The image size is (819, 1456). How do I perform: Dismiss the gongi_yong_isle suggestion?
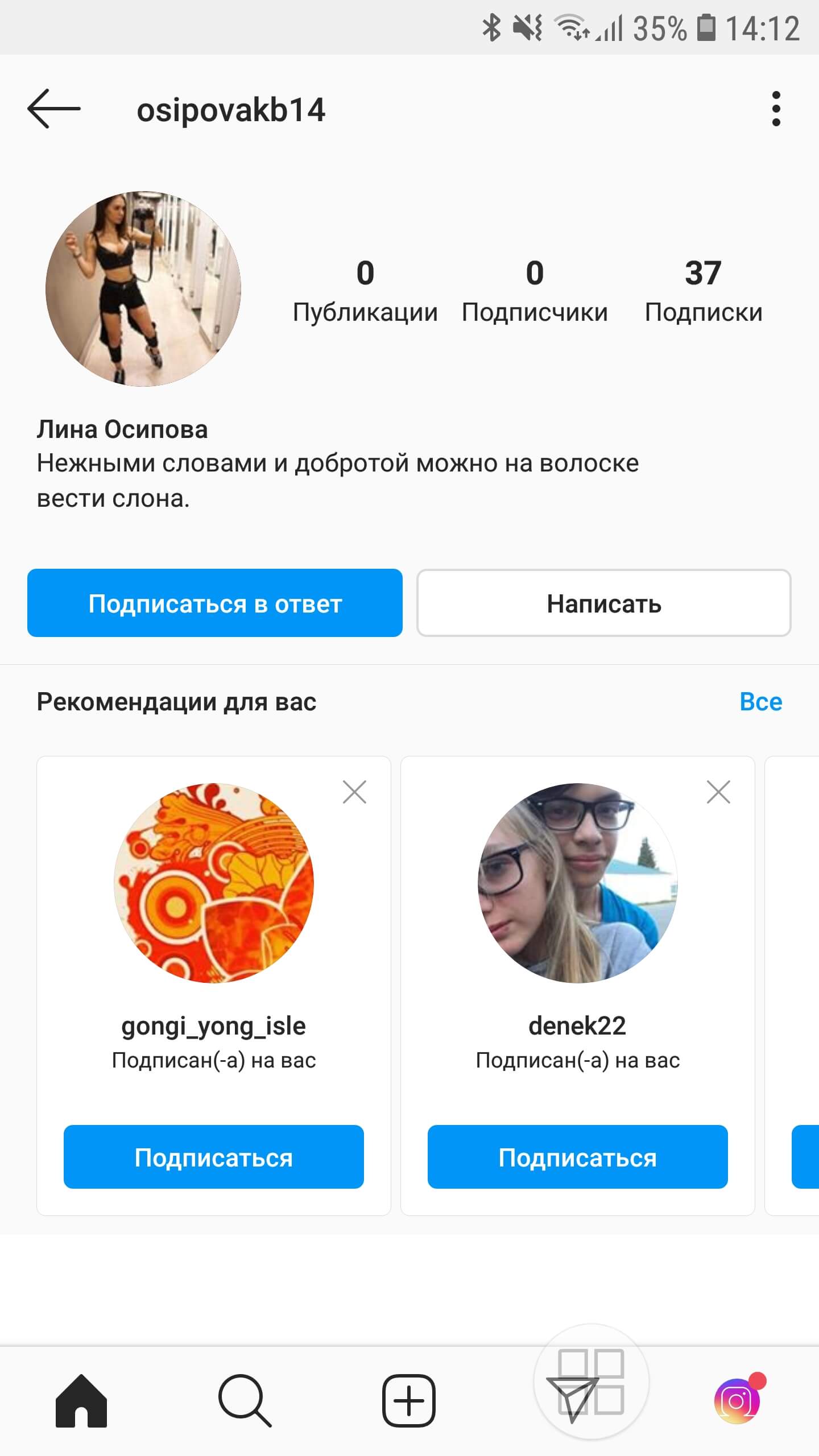[x=354, y=792]
